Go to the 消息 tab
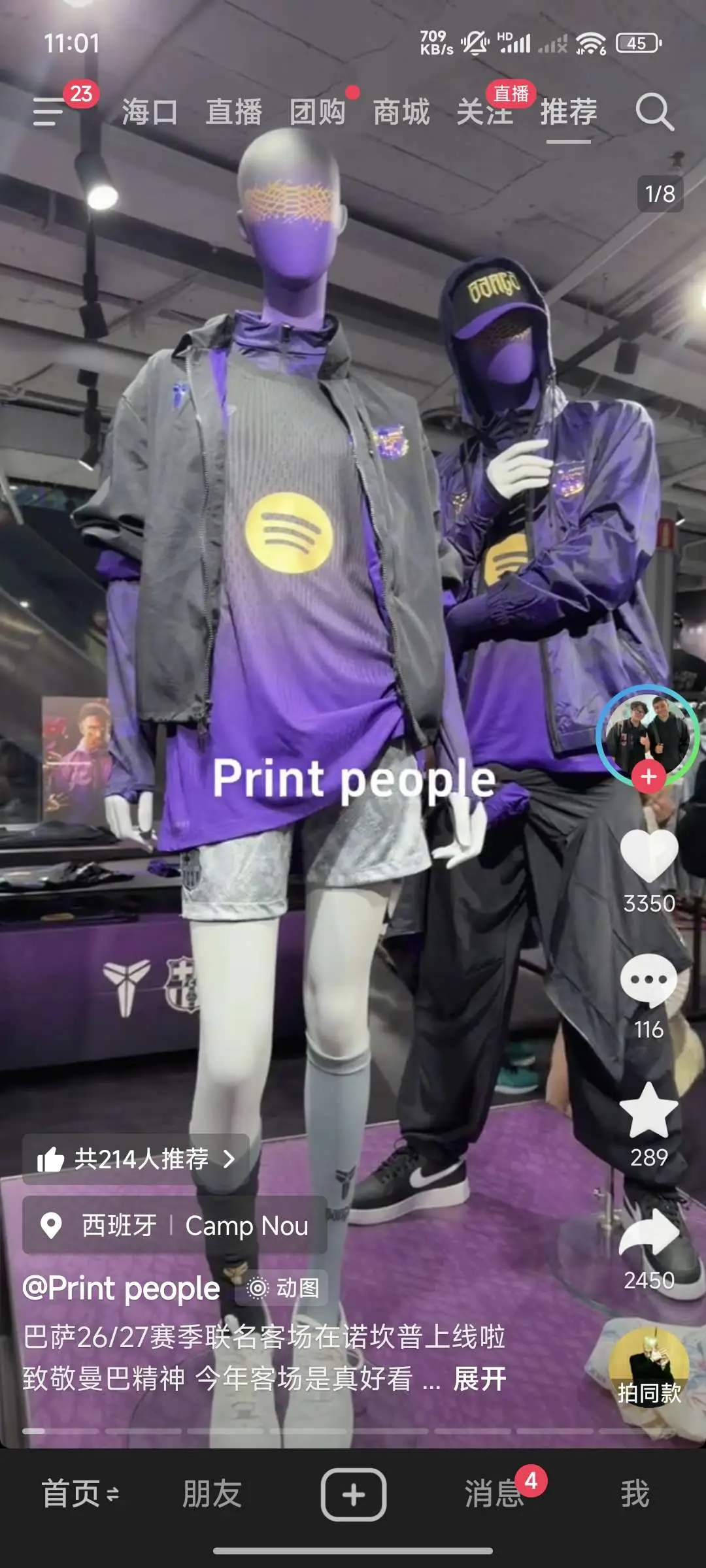 coord(495,1494)
